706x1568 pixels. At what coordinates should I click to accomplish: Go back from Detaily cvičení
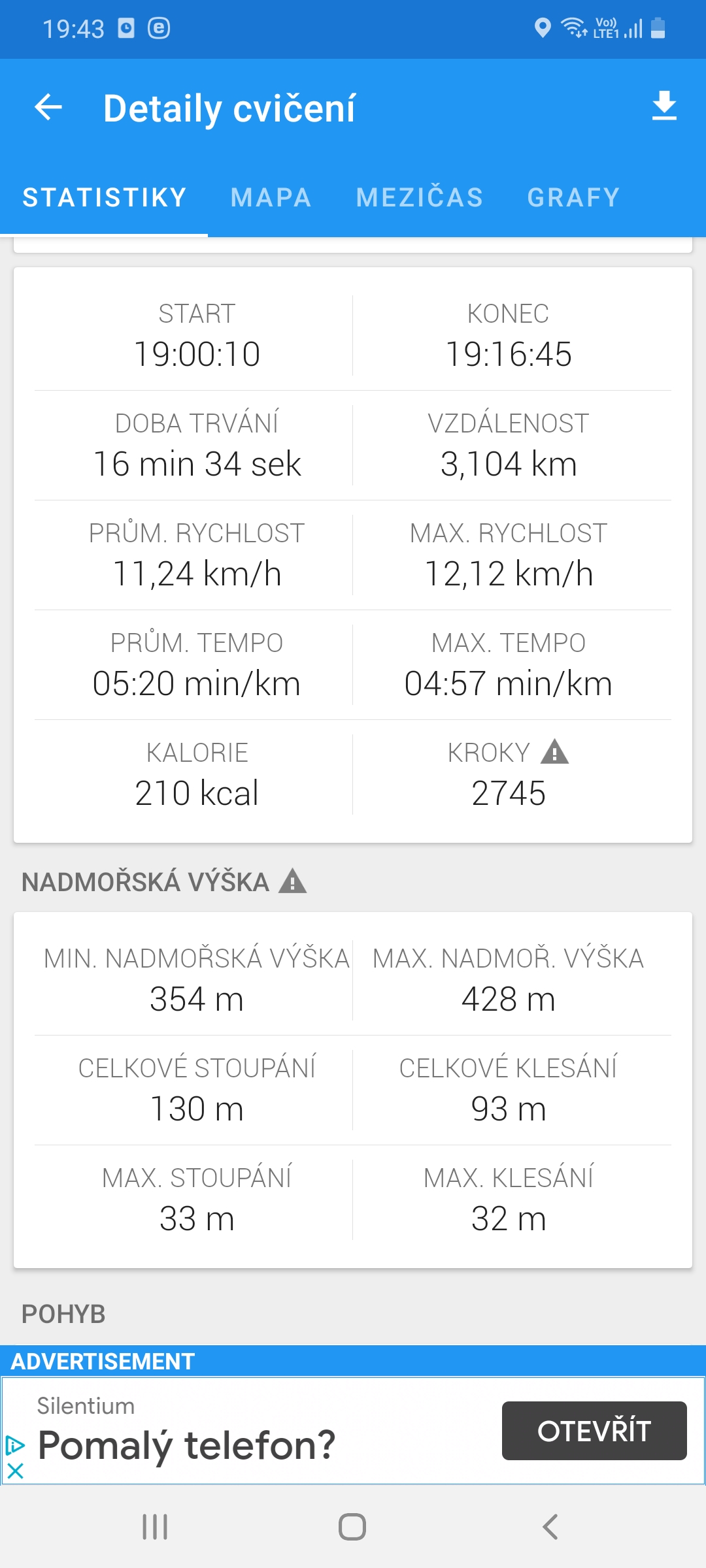48,107
